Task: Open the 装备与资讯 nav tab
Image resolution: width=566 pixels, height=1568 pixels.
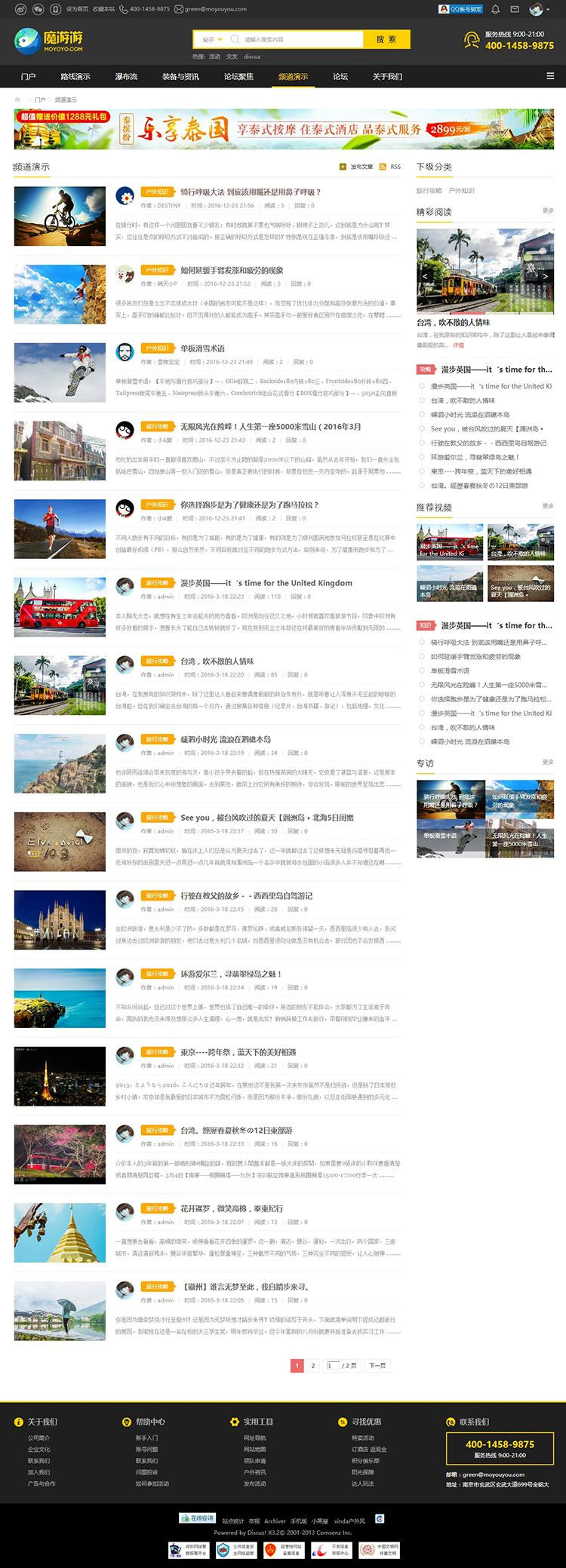Action: tap(180, 76)
